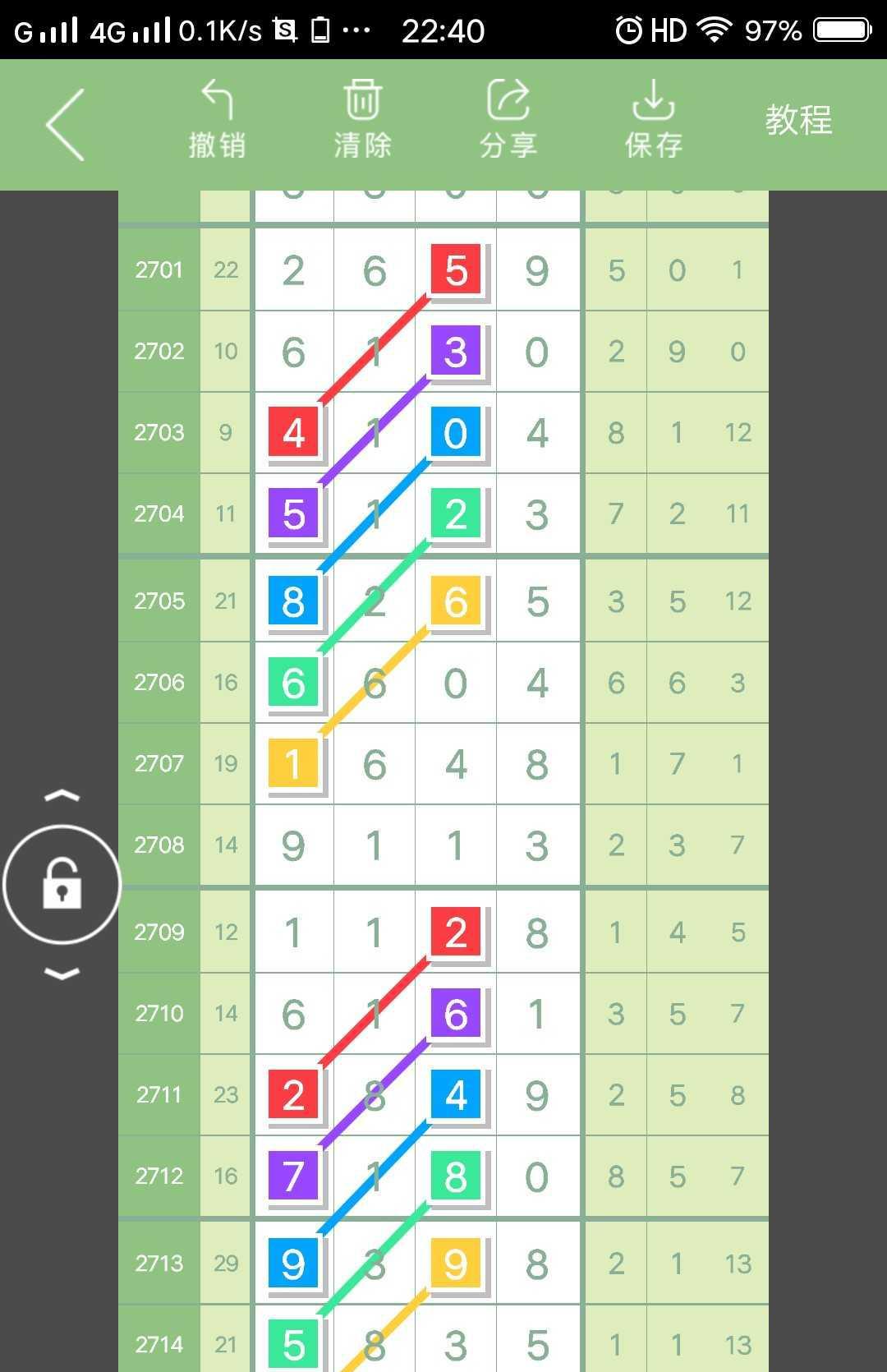Share the chart via 分享
887x1372 pixels.
pyautogui.click(x=508, y=120)
